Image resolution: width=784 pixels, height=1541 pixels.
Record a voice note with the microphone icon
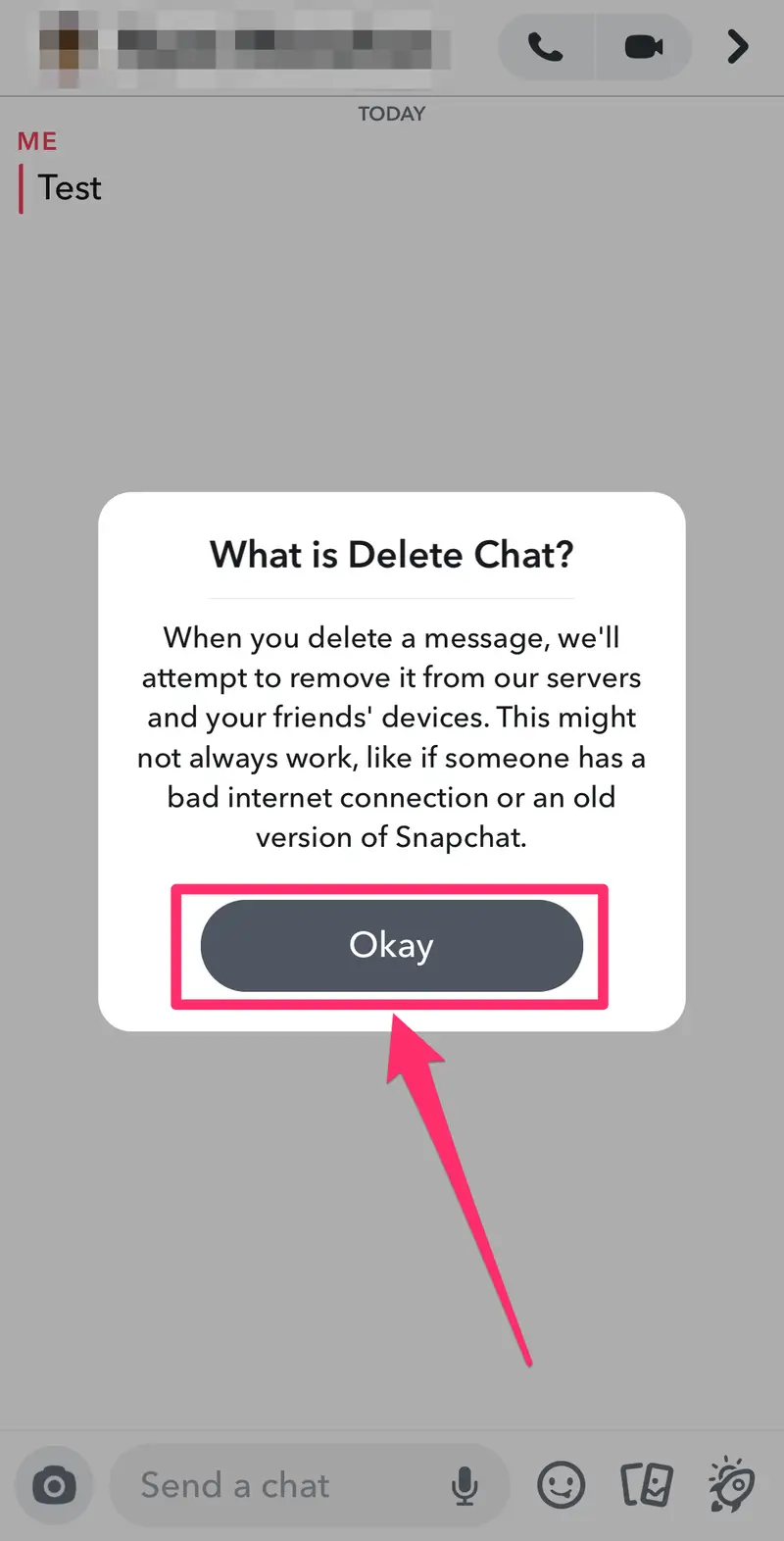point(465,1485)
